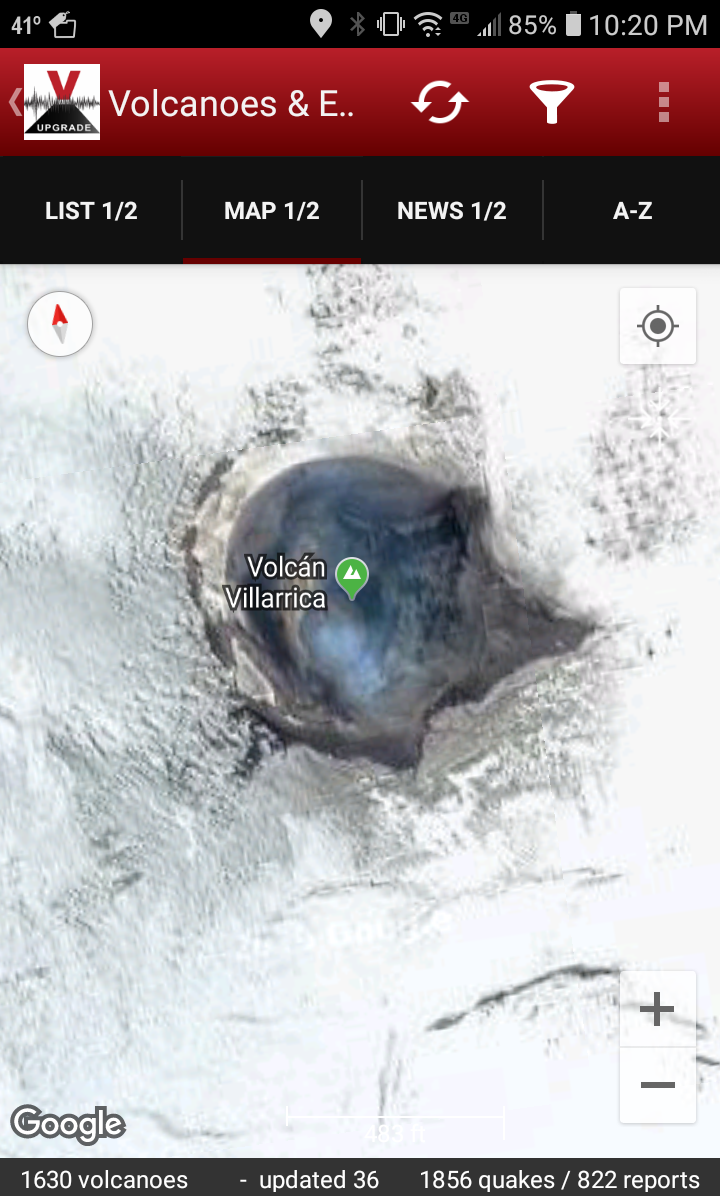Image resolution: width=720 pixels, height=1196 pixels.
Task: Center the map on my location
Action: pyautogui.click(x=657, y=326)
